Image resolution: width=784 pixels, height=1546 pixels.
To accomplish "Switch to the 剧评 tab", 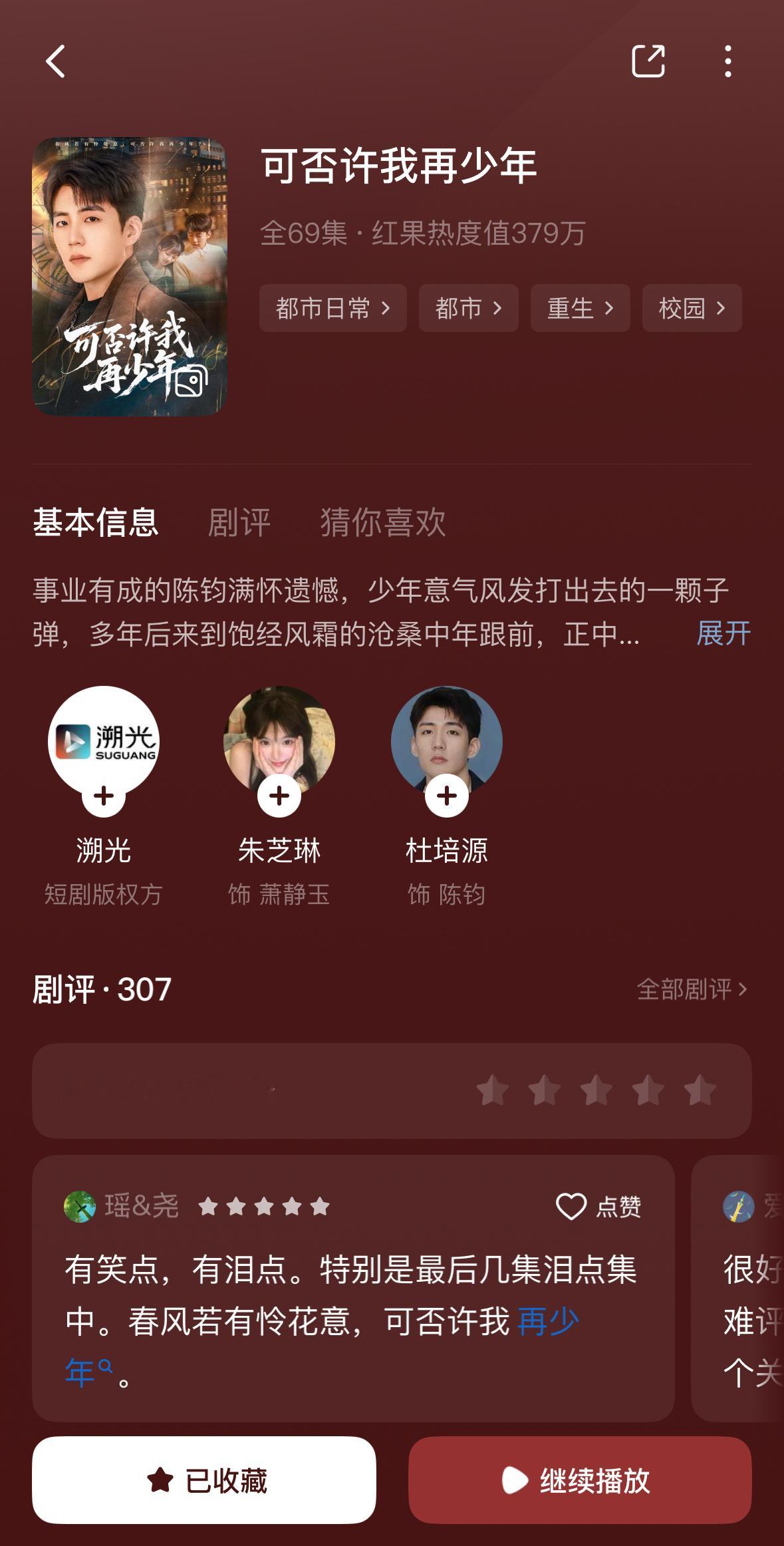I will tap(239, 525).
